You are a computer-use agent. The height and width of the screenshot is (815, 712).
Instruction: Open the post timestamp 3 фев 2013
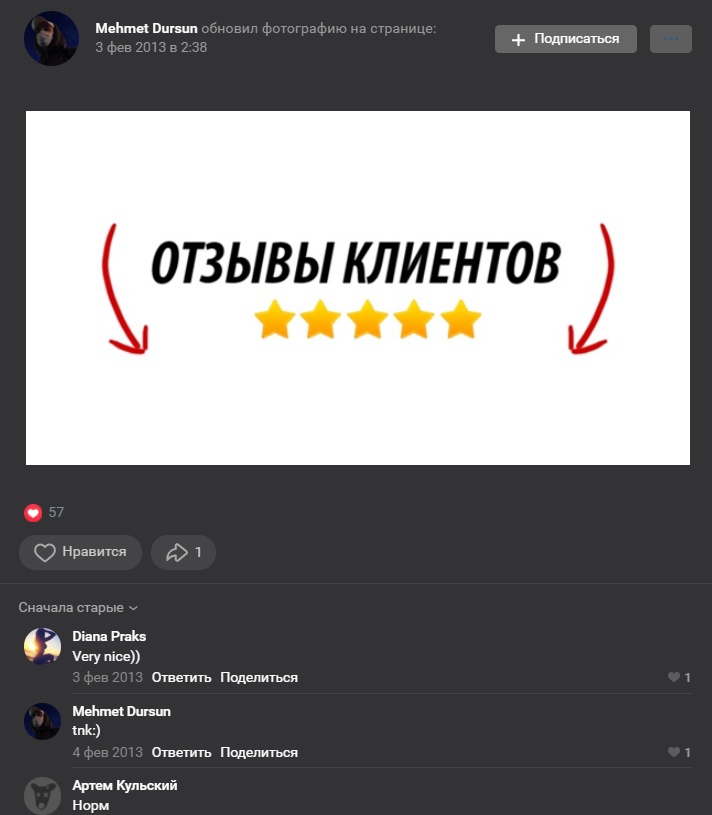(x=150, y=47)
